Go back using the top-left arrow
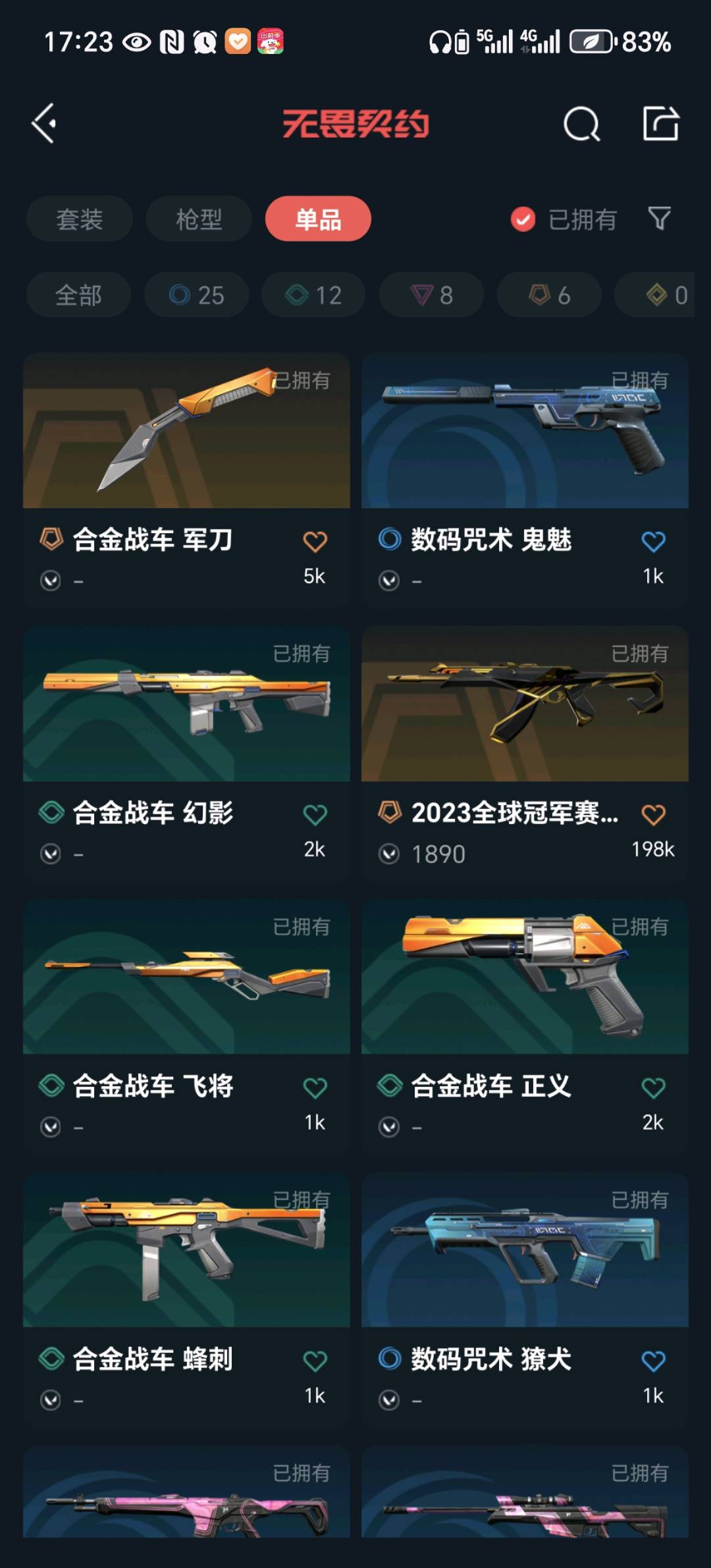 tap(44, 123)
